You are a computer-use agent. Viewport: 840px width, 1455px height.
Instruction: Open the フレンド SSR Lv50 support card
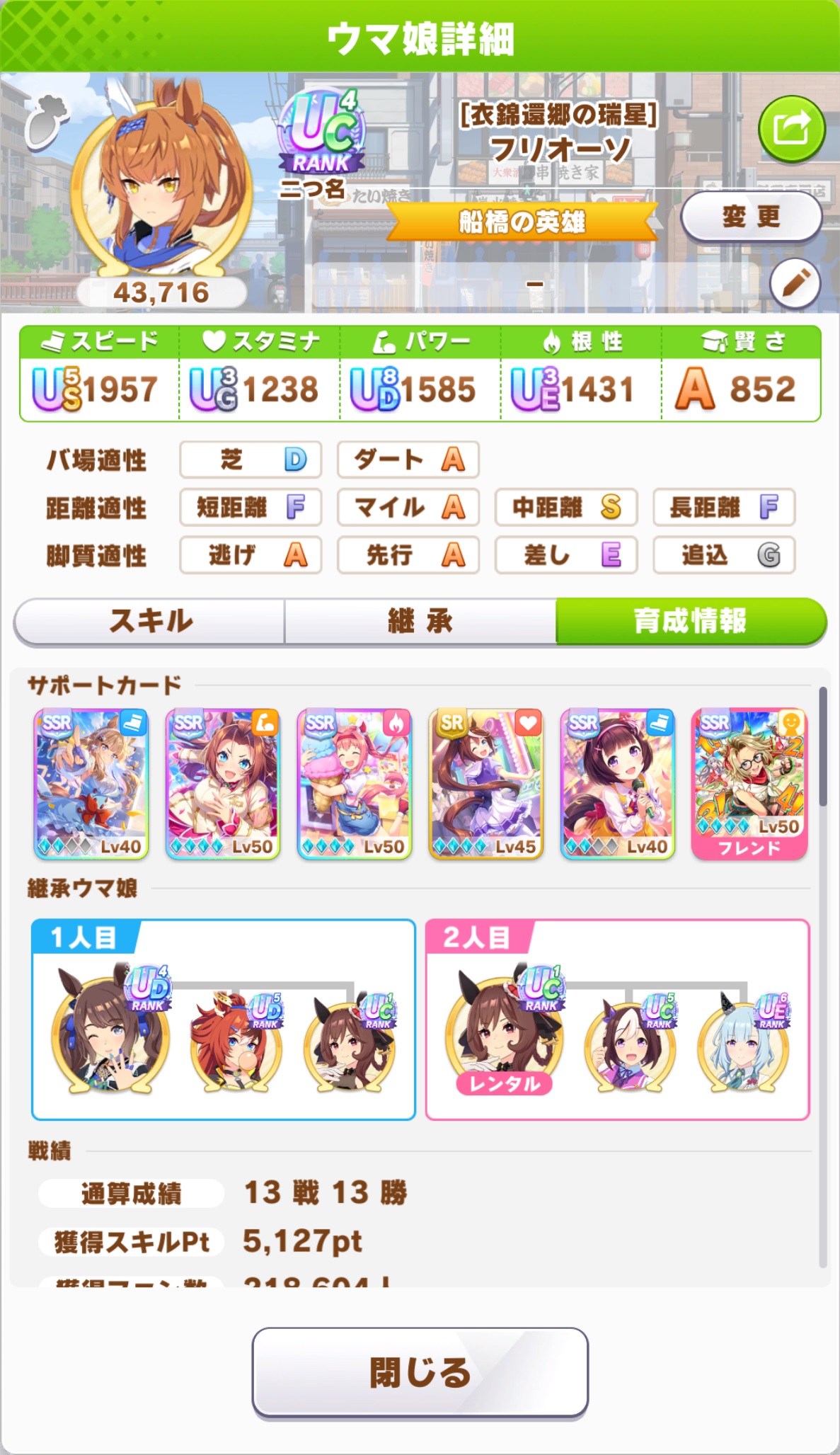pyautogui.click(x=749, y=783)
